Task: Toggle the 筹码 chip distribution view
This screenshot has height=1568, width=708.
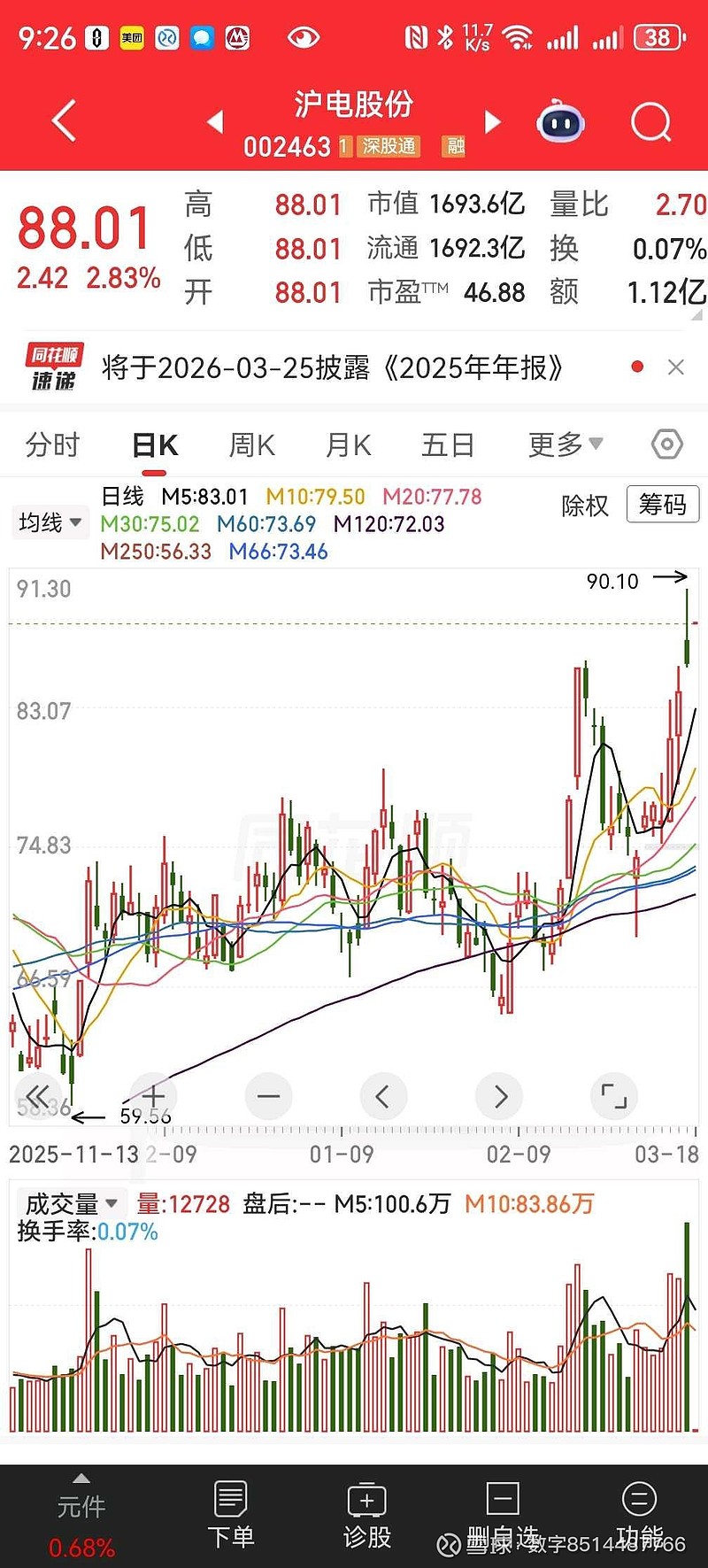Action: click(x=662, y=504)
